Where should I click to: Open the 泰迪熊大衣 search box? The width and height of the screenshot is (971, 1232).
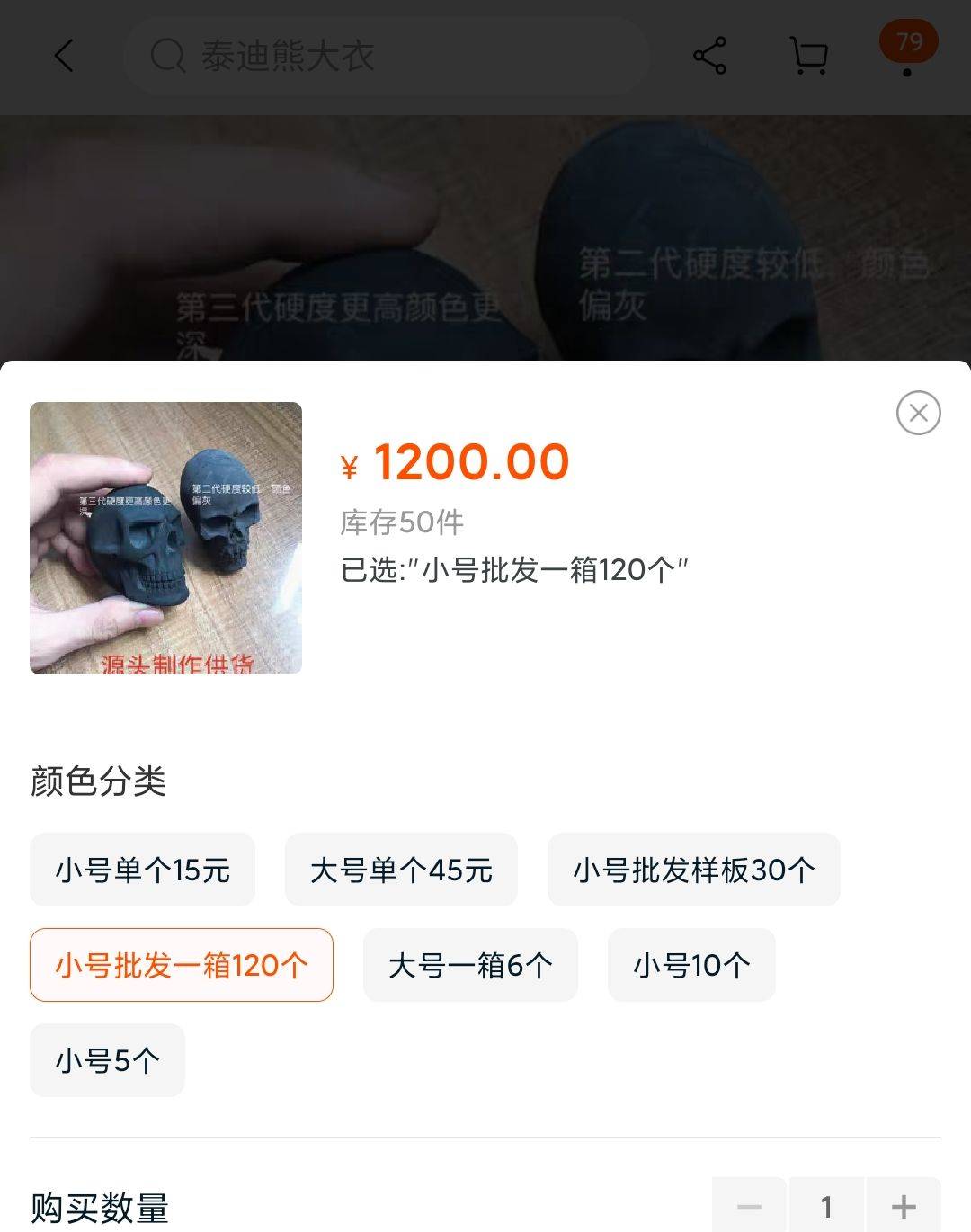[x=387, y=56]
